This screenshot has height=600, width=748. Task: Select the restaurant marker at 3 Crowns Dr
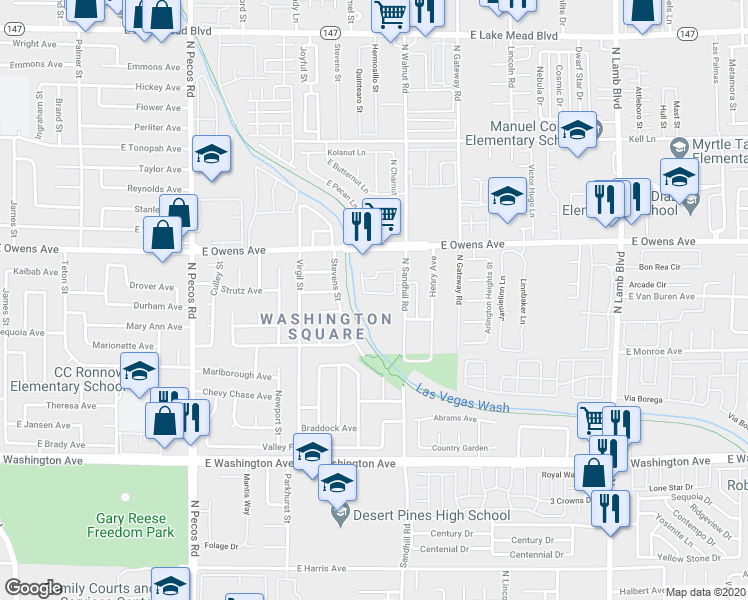click(609, 507)
